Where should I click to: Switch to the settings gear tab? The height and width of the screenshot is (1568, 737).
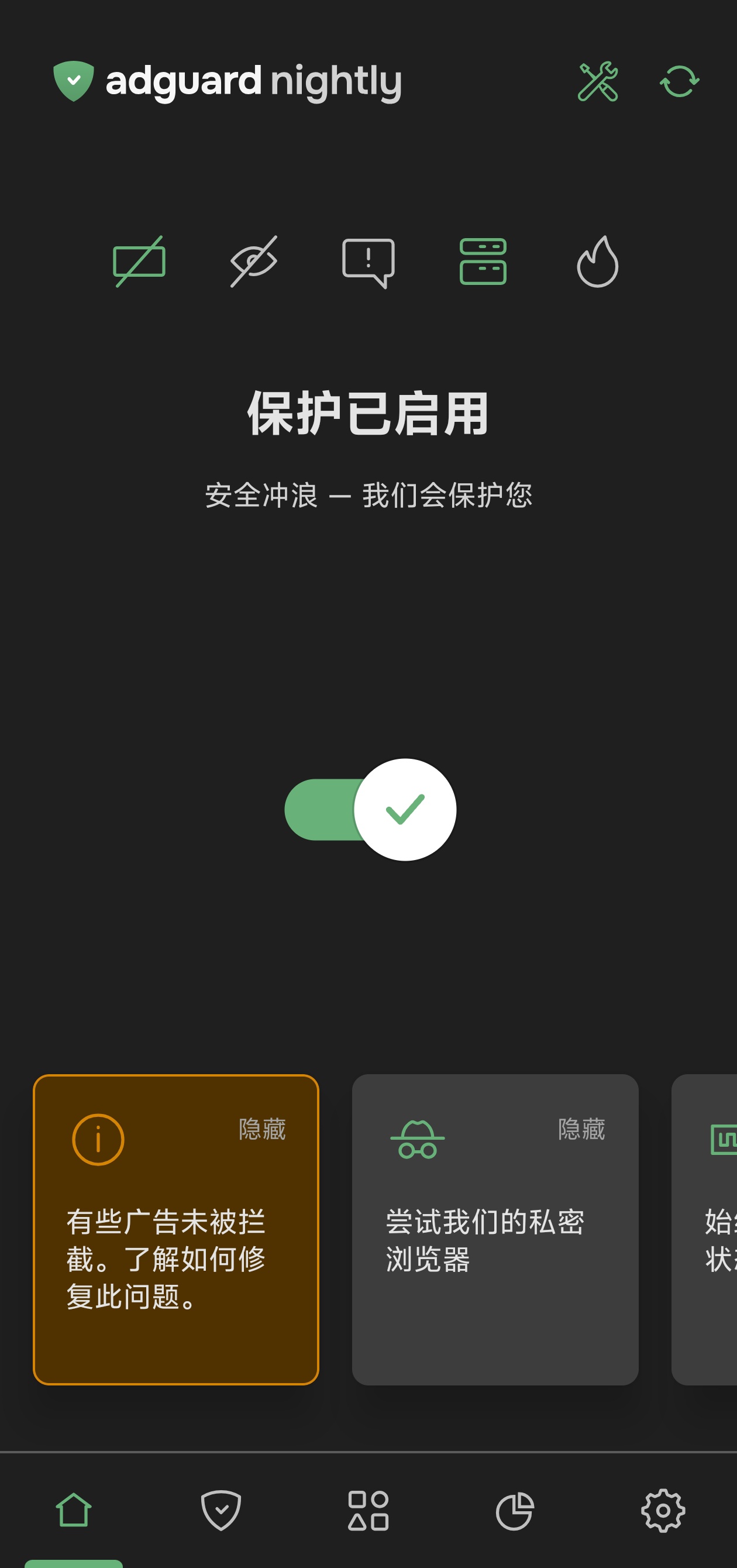click(x=663, y=1510)
